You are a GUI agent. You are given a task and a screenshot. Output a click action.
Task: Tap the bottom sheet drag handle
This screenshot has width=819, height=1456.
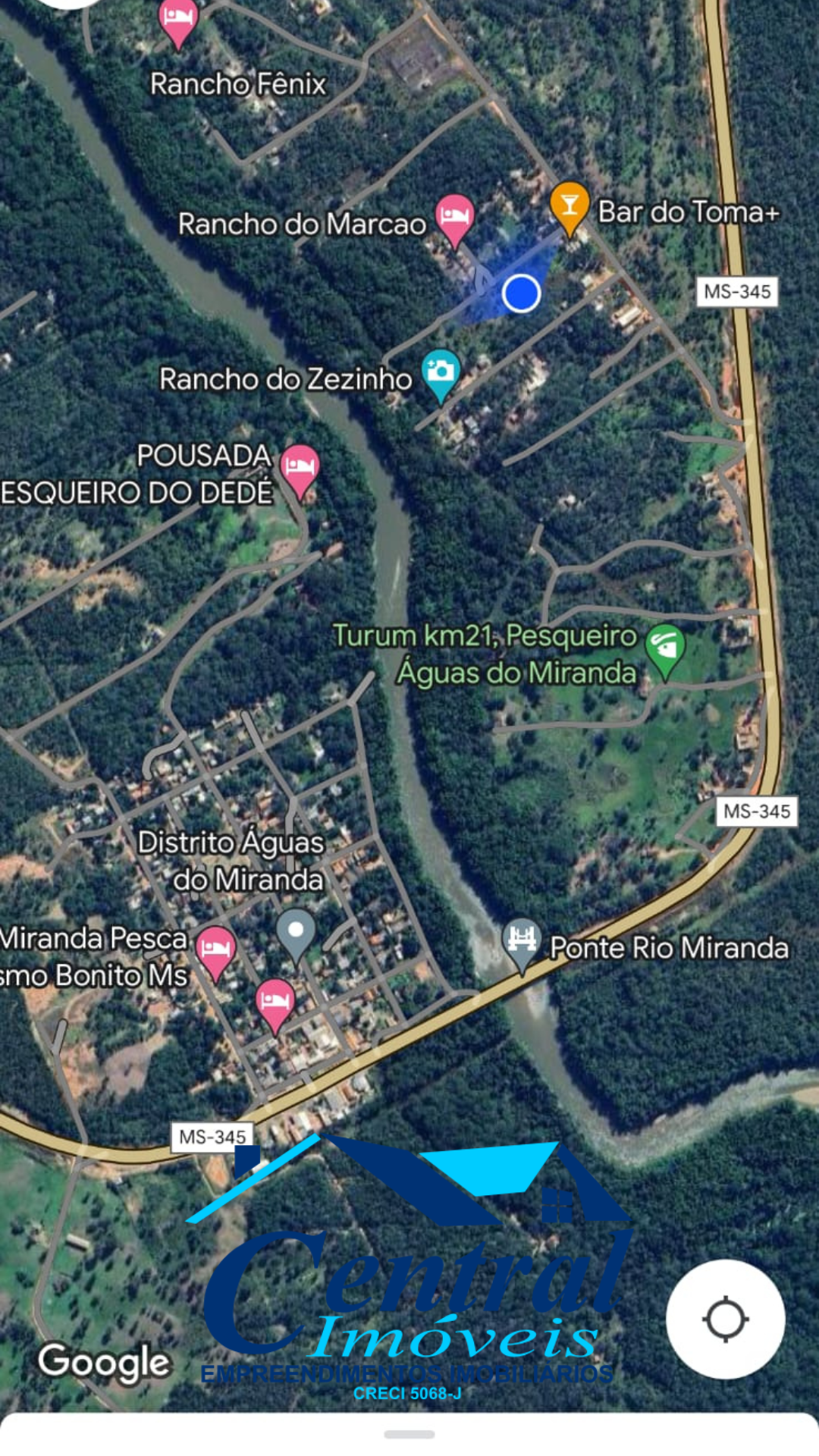pyautogui.click(x=409, y=1434)
